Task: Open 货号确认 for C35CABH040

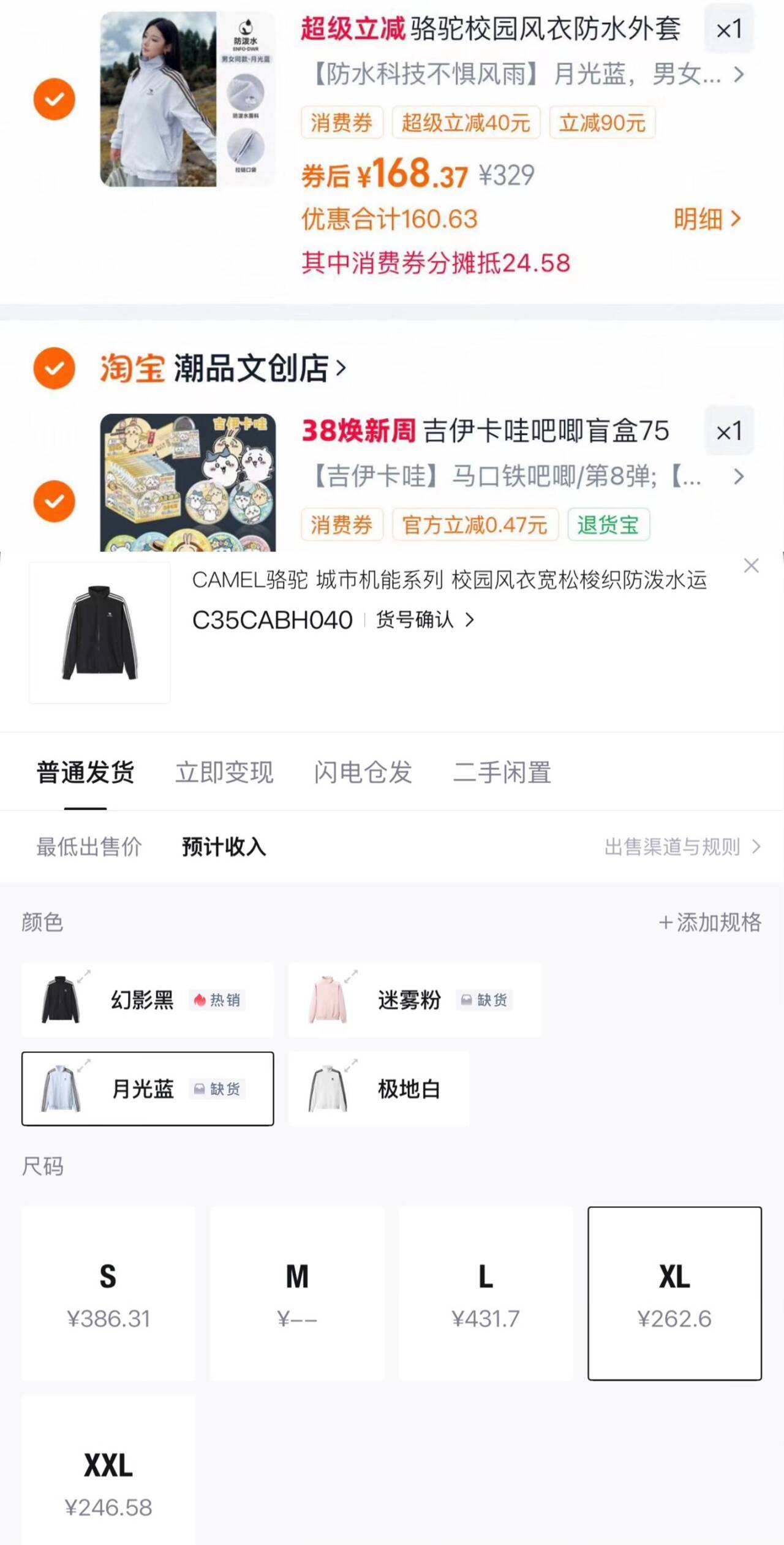Action: click(424, 620)
